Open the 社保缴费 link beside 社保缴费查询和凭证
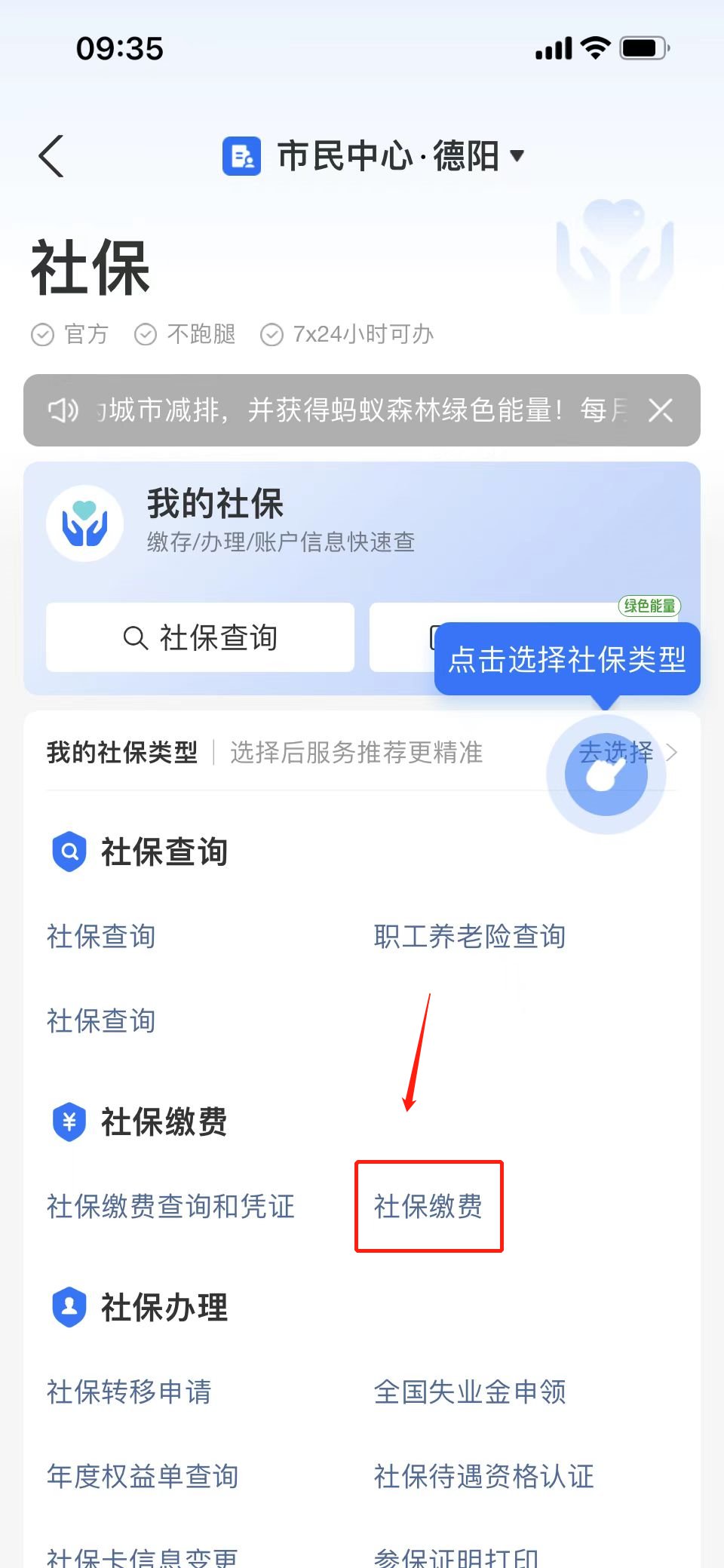The width and height of the screenshot is (724, 1568). (428, 1206)
